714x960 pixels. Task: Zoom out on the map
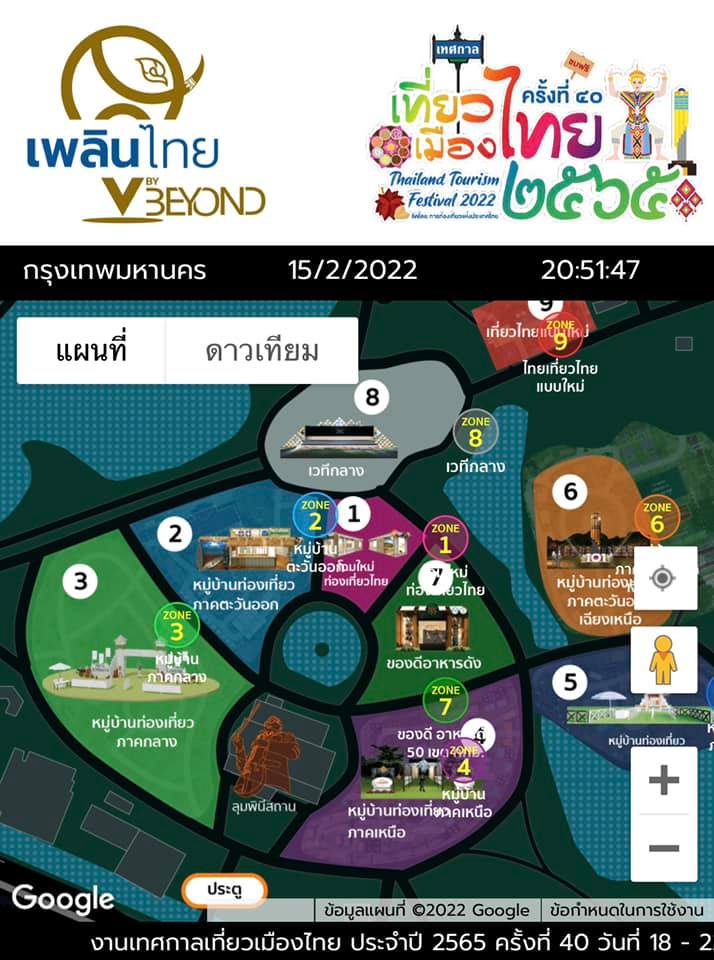(x=663, y=848)
